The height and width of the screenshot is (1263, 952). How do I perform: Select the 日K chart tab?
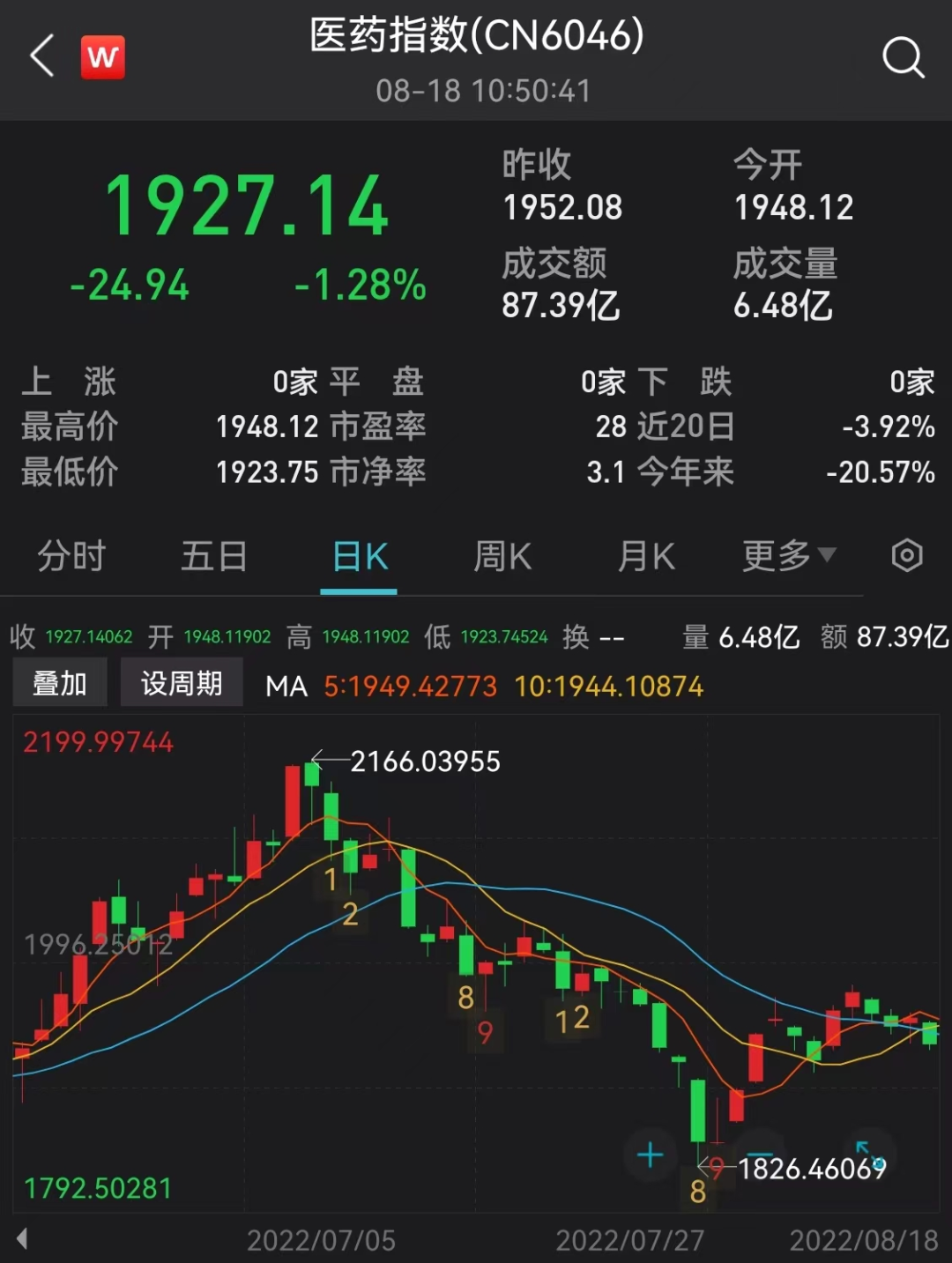click(x=360, y=557)
